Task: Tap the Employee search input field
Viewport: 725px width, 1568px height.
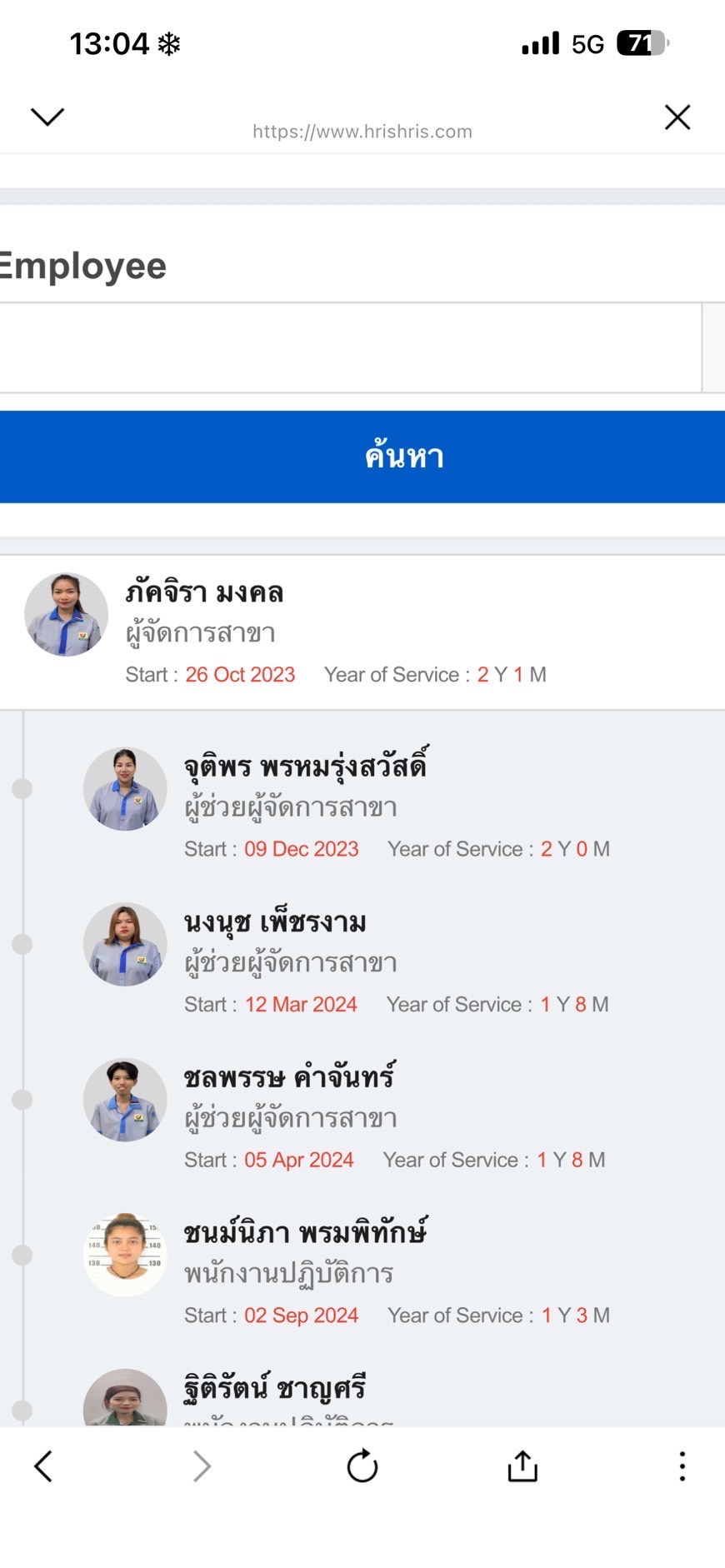Action: click(x=350, y=348)
